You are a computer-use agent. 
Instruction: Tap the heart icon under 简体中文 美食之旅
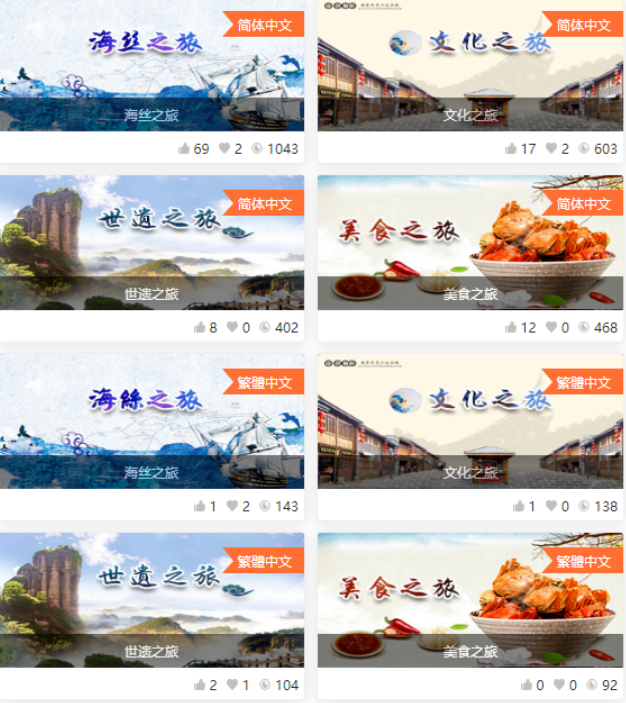point(551,327)
